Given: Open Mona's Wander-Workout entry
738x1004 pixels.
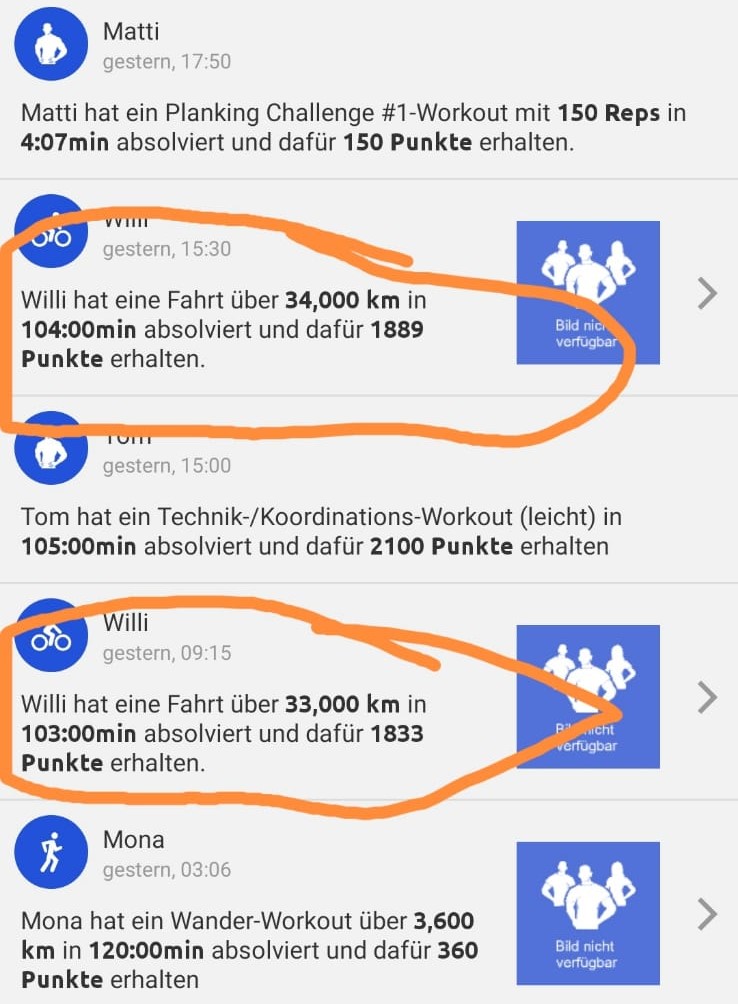Looking at the screenshot, I should coord(250,949).
